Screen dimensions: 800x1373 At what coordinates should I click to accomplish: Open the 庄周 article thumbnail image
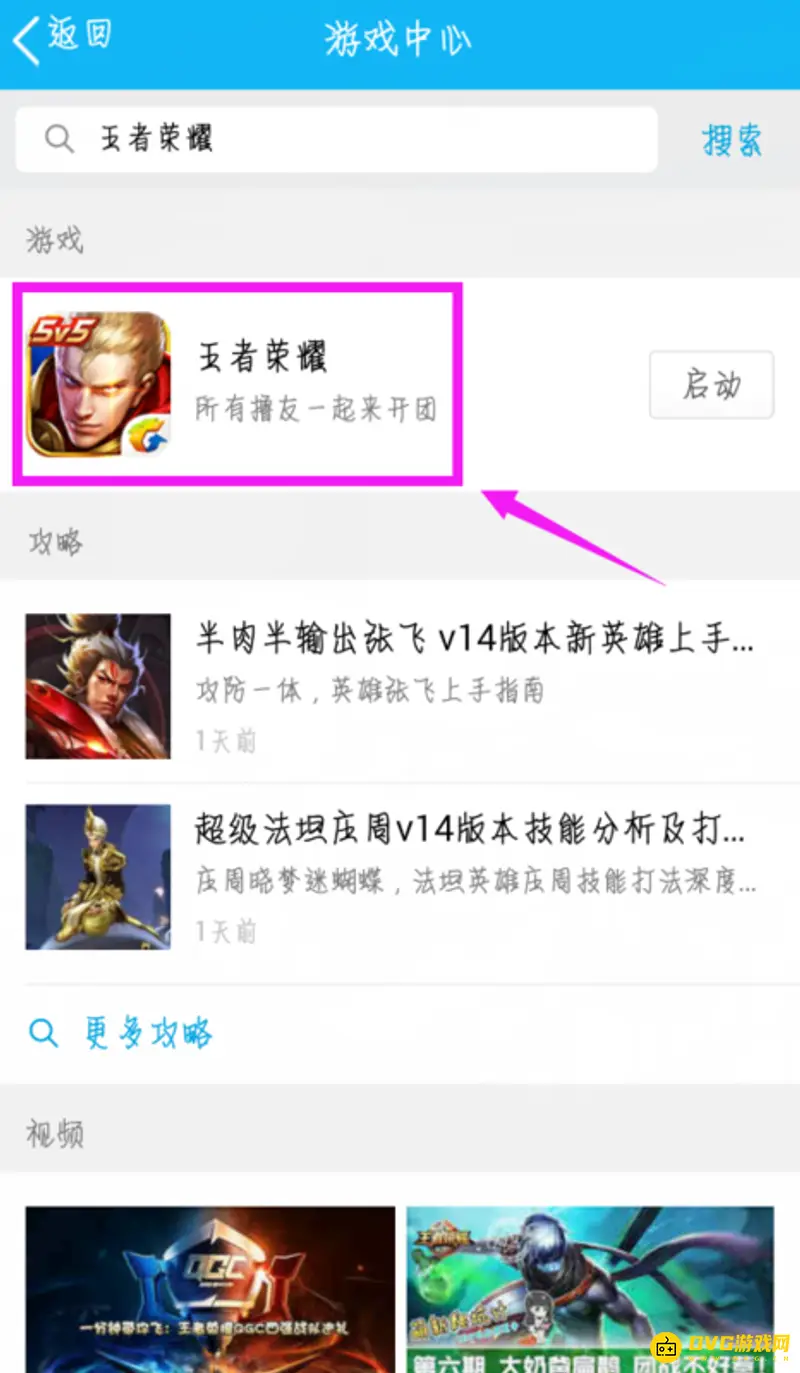(x=97, y=877)
